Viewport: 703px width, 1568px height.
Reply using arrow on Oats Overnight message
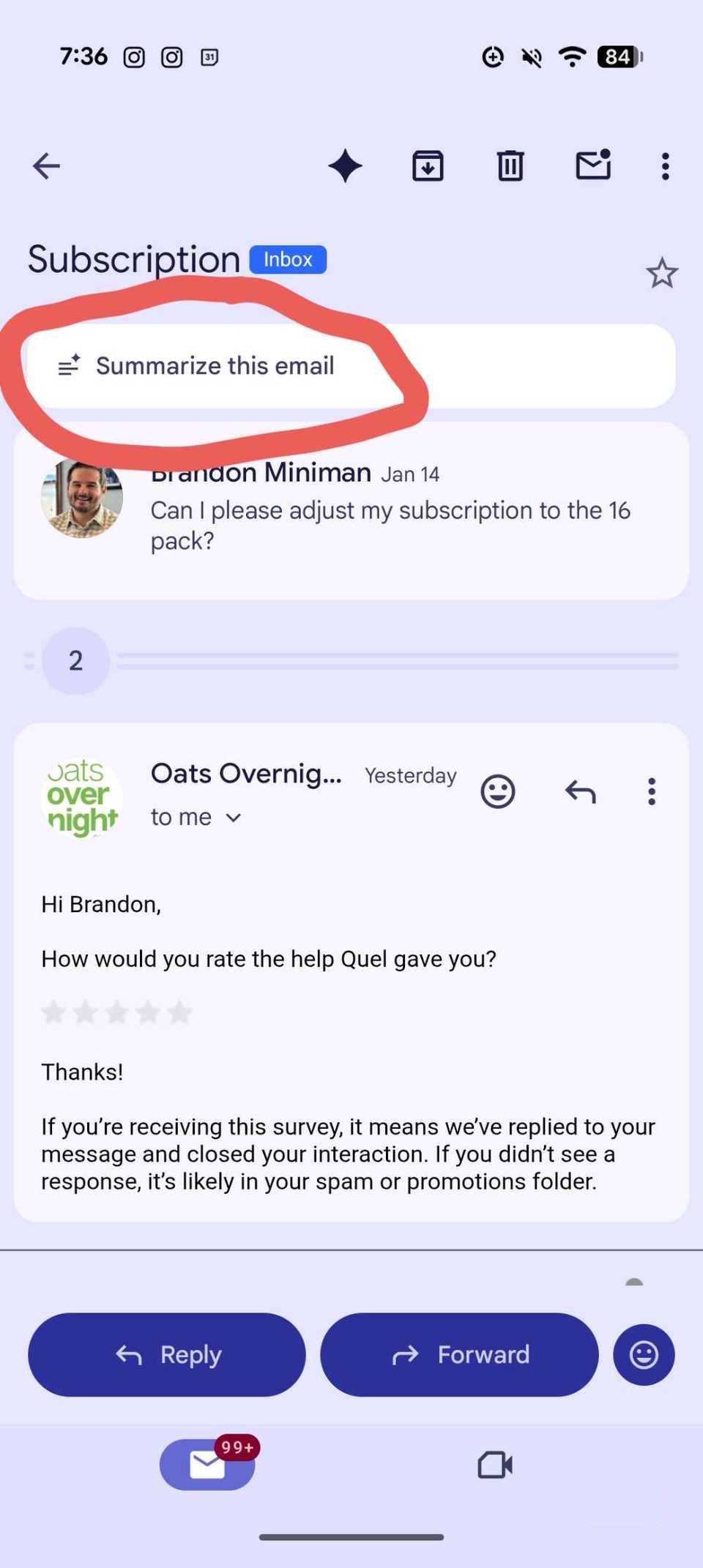(x=580, y=791)
